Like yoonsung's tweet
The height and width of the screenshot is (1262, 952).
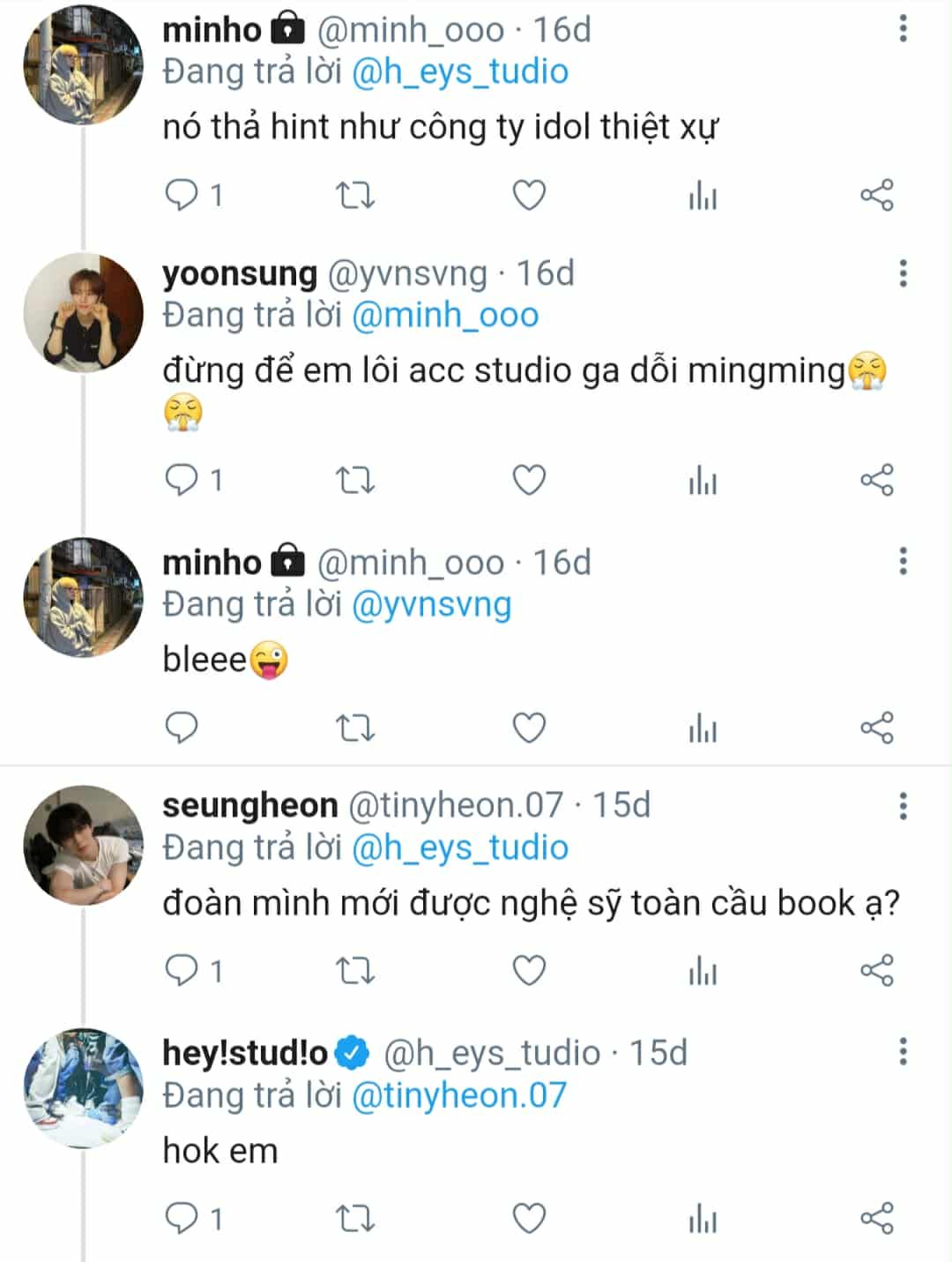(529, 480)
